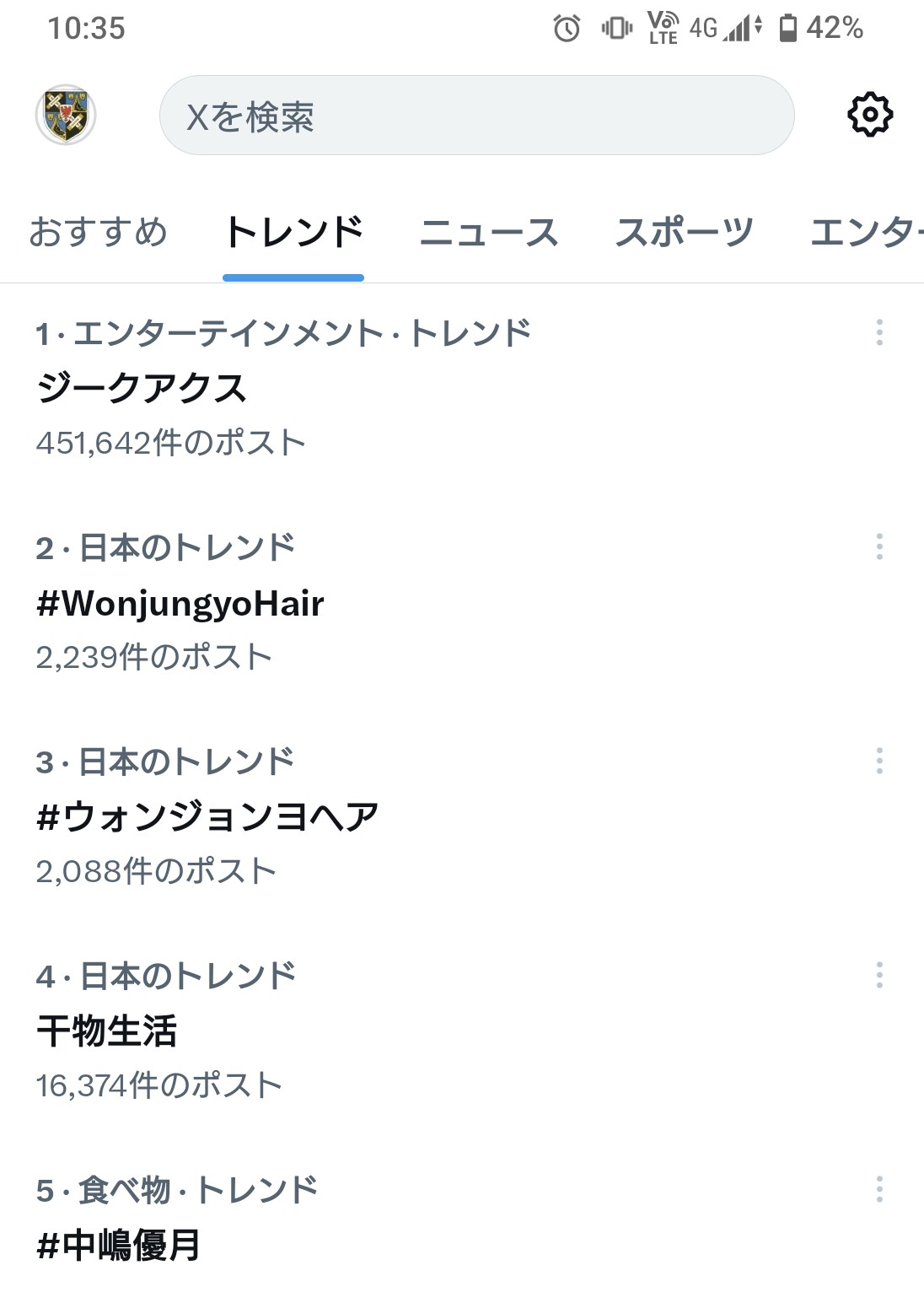The image size is (924, 1292).
Task: Open the profile avatar menu
Action: pos(66,115)
